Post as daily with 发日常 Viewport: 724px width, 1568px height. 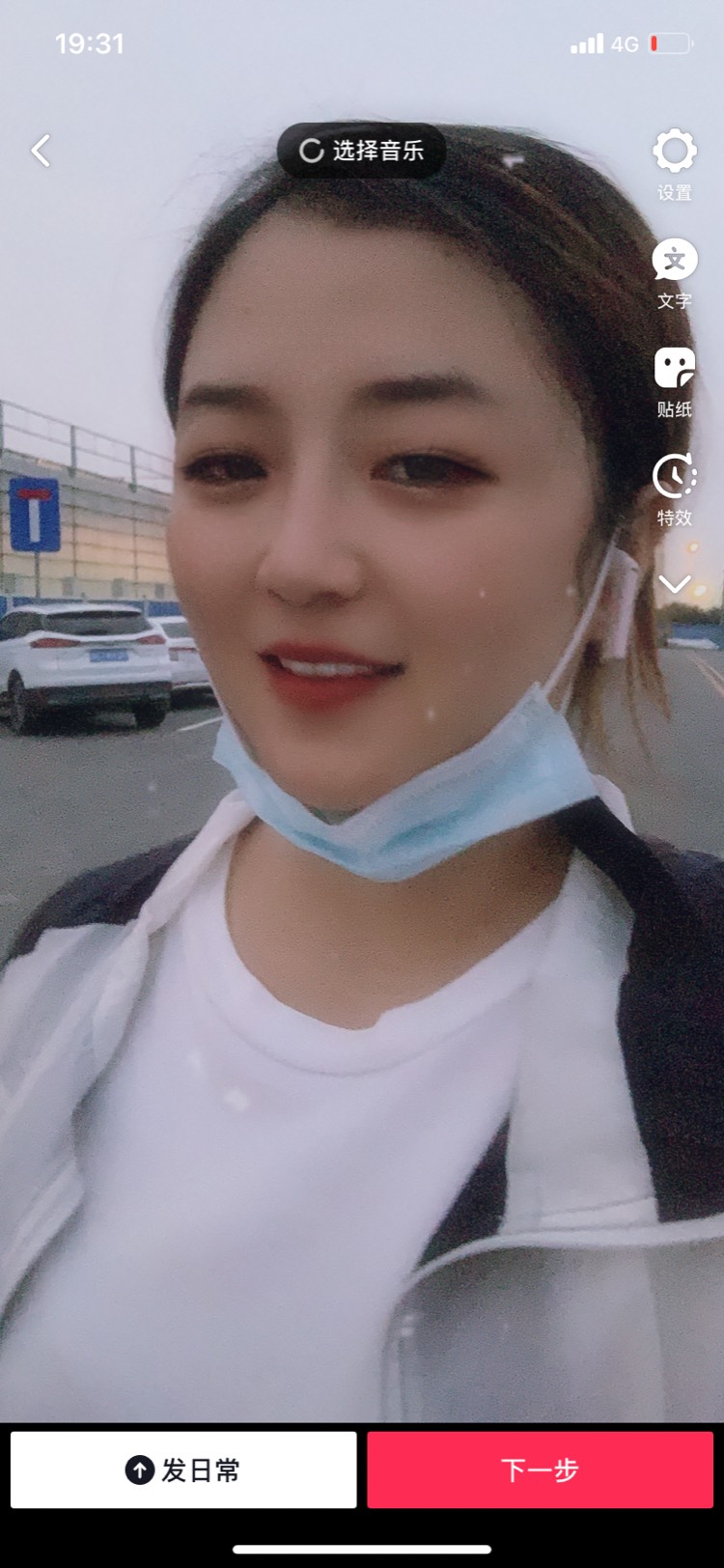point(183,1470)
